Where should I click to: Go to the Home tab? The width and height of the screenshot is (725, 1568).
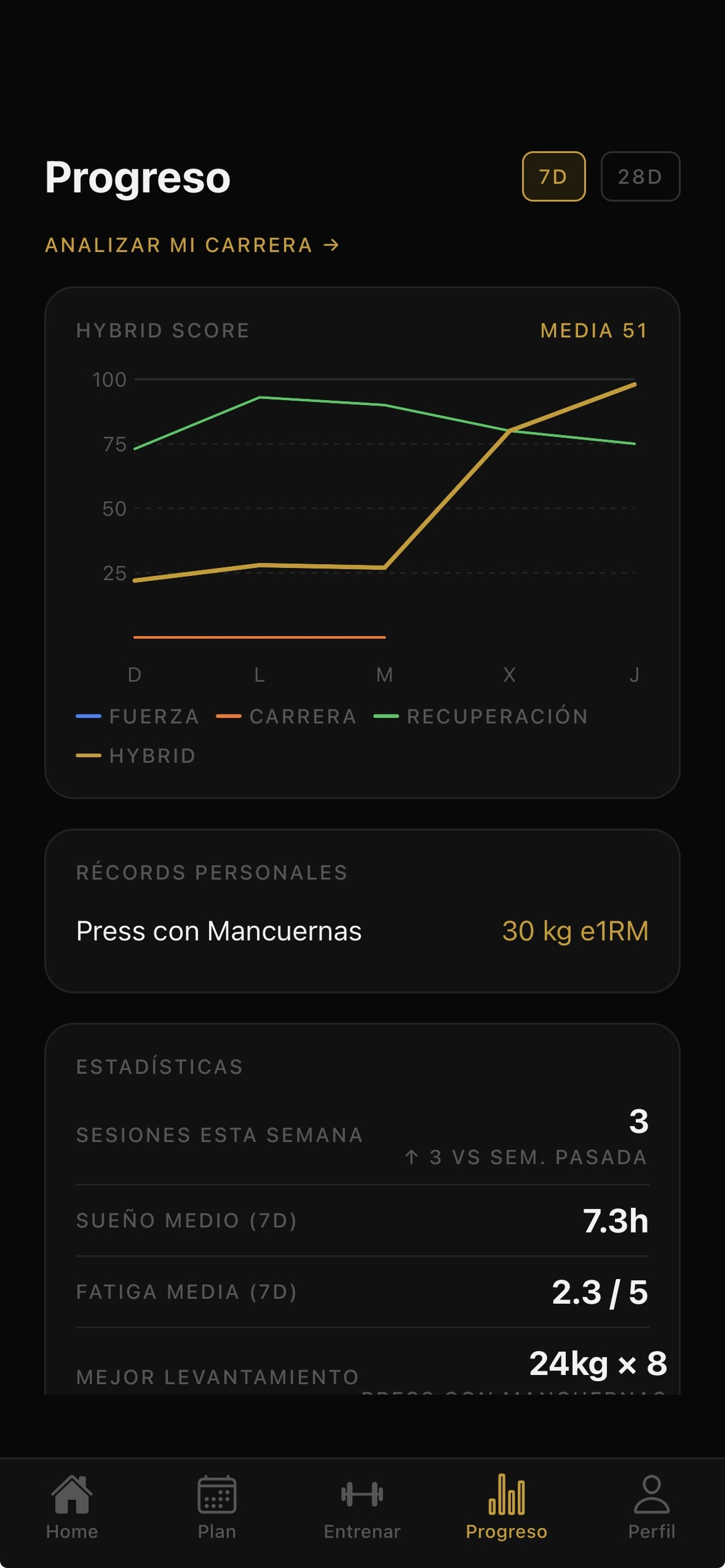72,1506
